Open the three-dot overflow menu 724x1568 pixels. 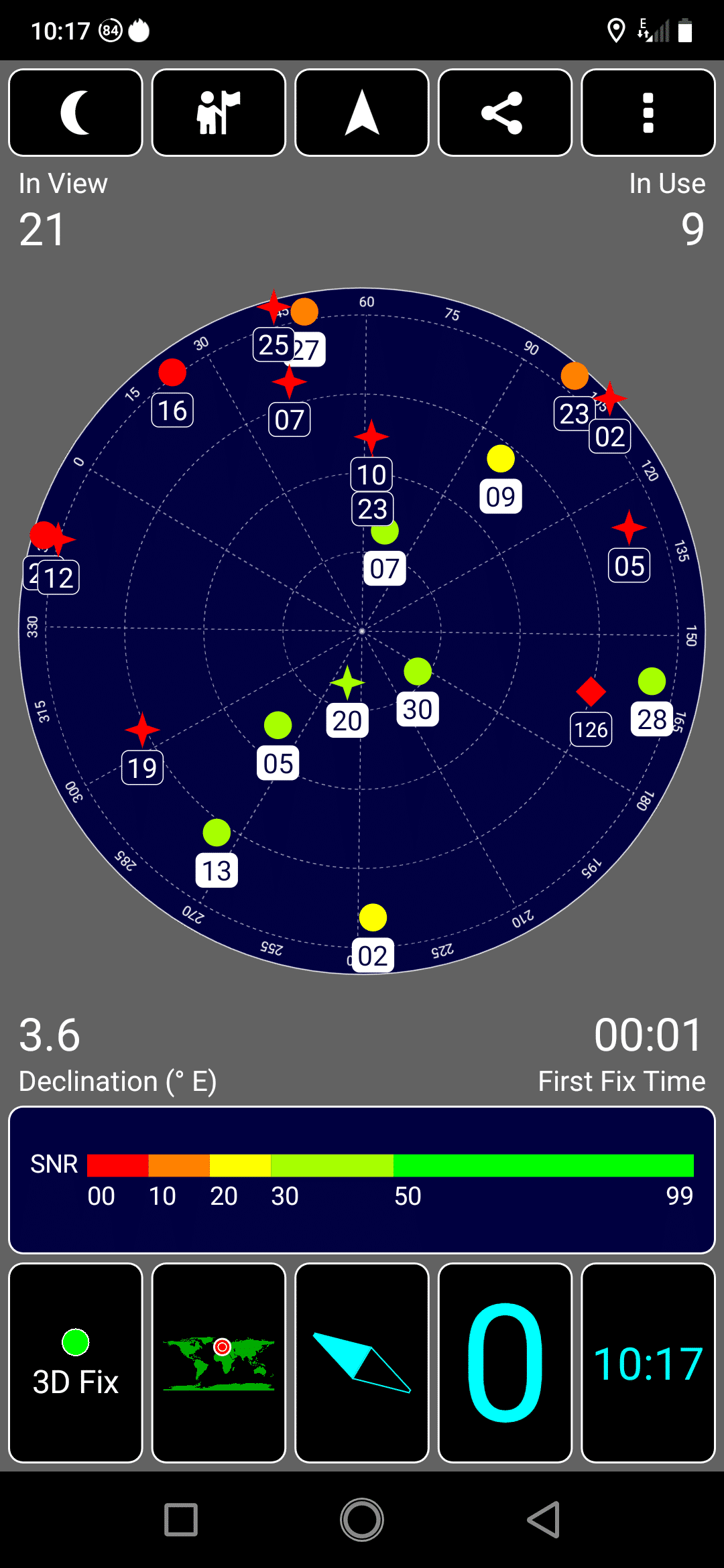click(648, 113)
